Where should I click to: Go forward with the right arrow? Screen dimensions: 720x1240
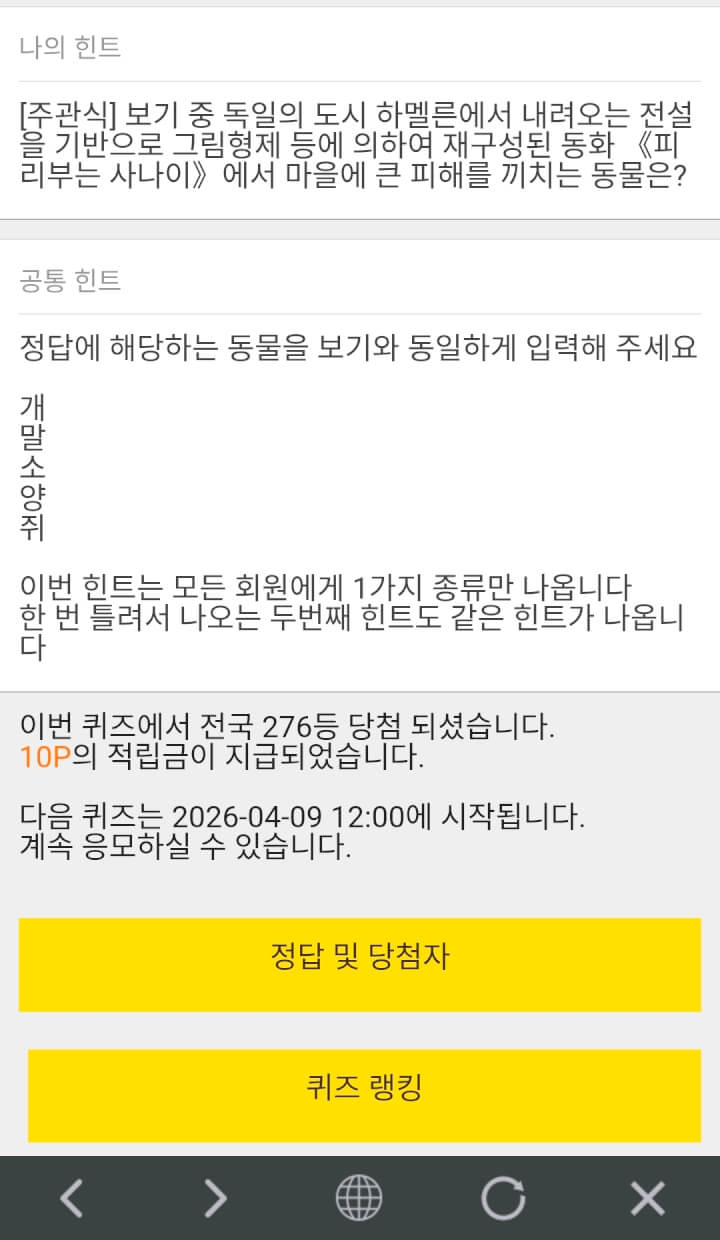(x=215, y=1197)
